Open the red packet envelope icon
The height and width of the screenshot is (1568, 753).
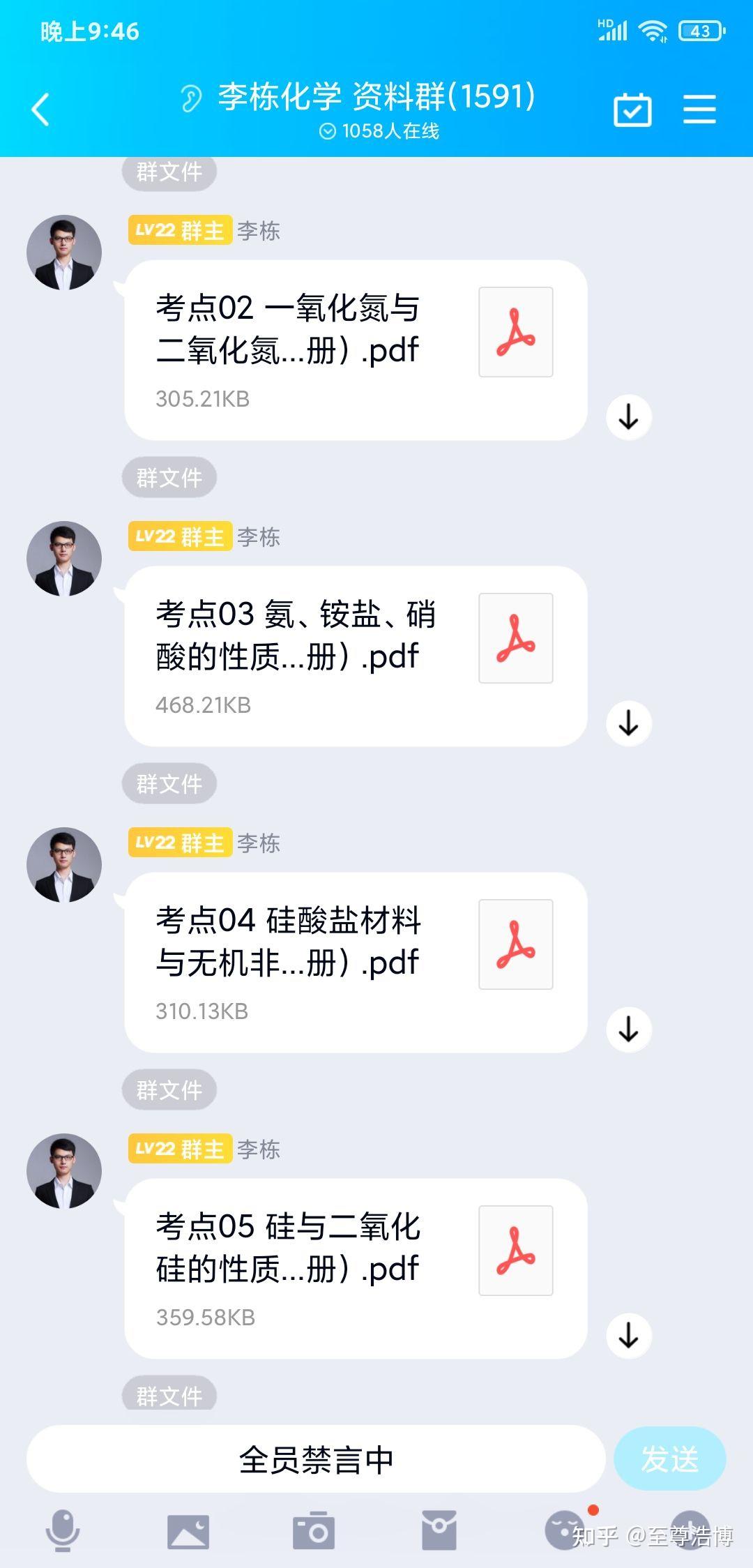pos(439,1530)
